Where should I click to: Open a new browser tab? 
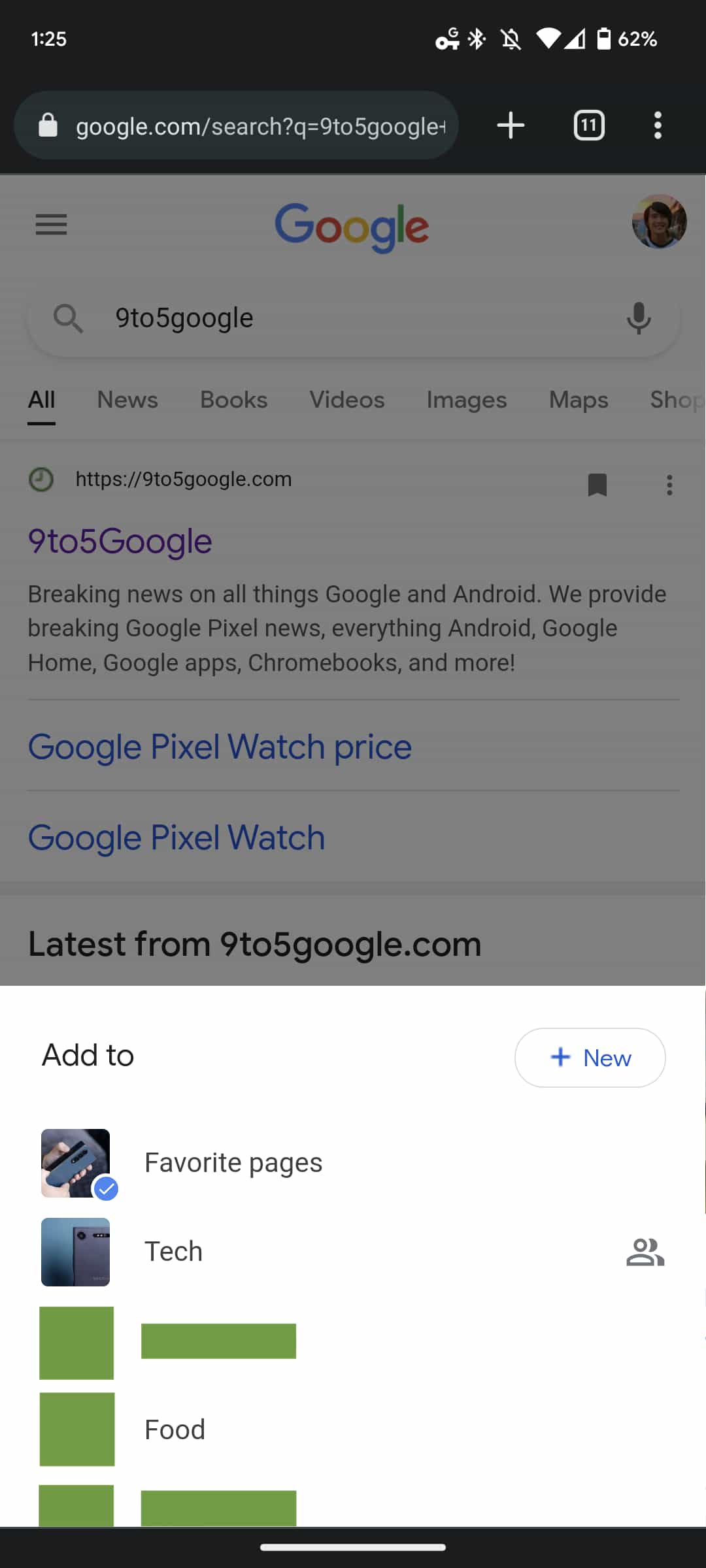[511, 125]
